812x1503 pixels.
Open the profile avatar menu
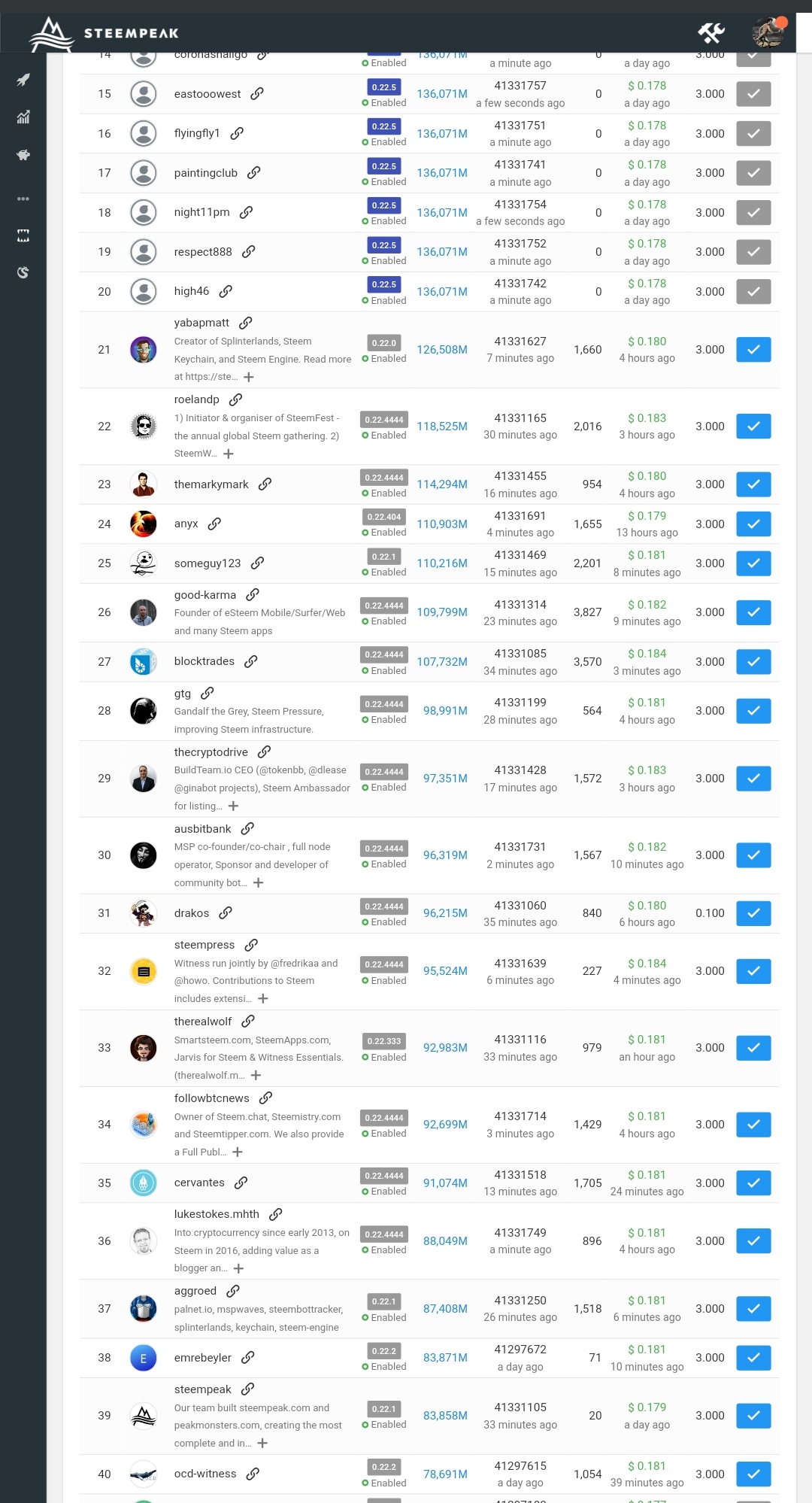point(768,33)
